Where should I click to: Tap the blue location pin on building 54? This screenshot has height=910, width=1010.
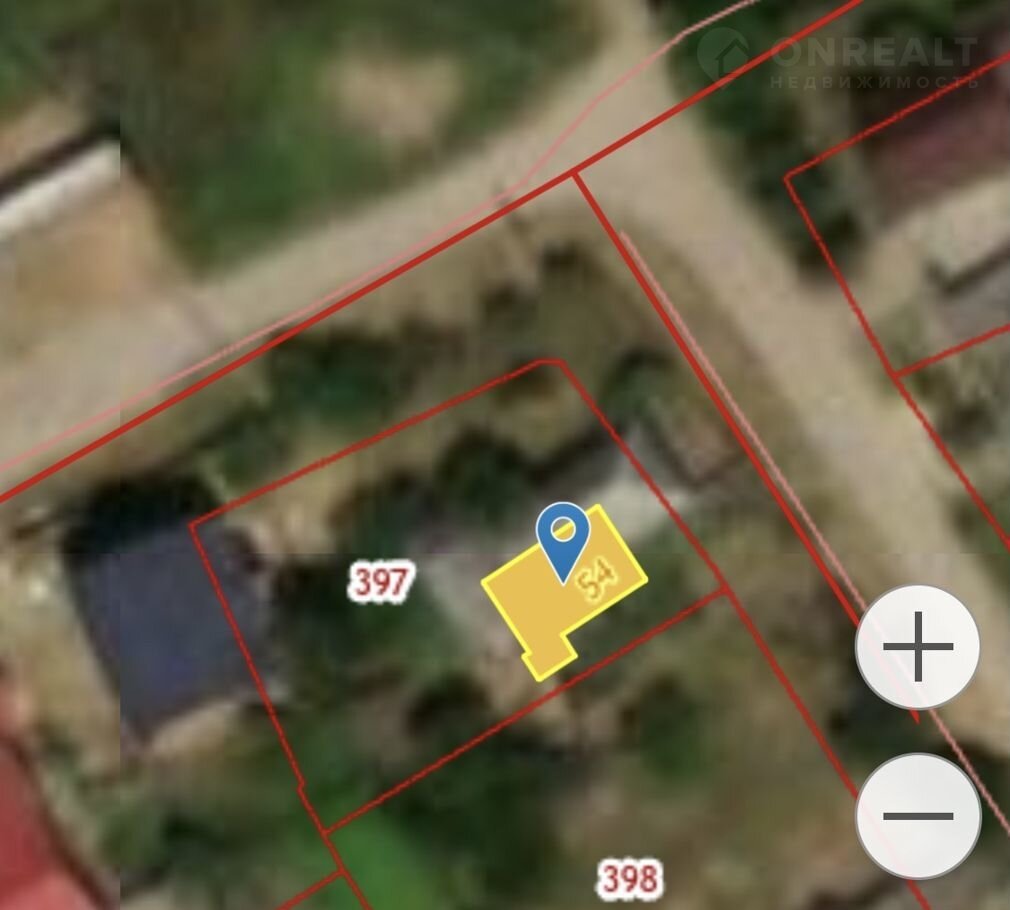pyautogui.click(x=562, y=535)
